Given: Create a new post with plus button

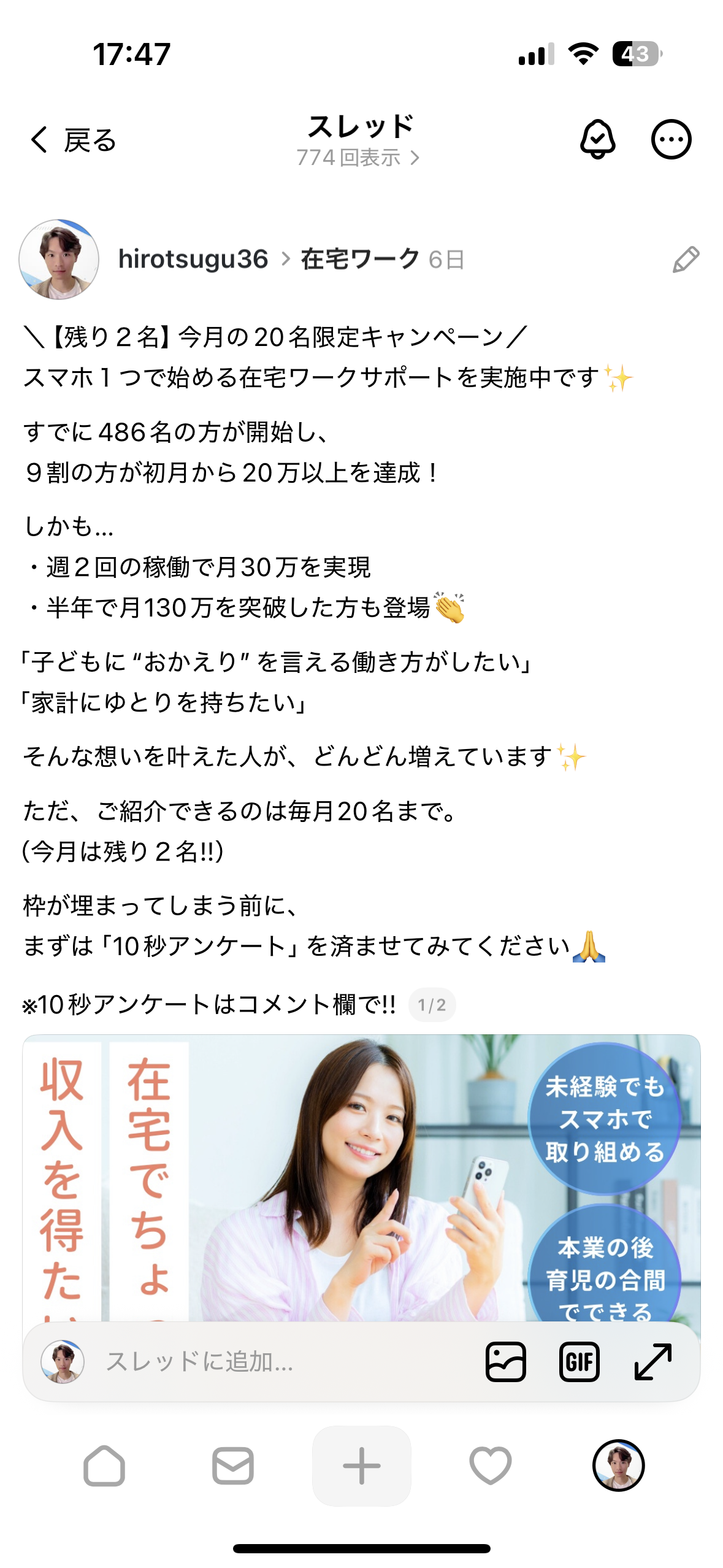Looking at the screenshot, I should pos(361,1466).
